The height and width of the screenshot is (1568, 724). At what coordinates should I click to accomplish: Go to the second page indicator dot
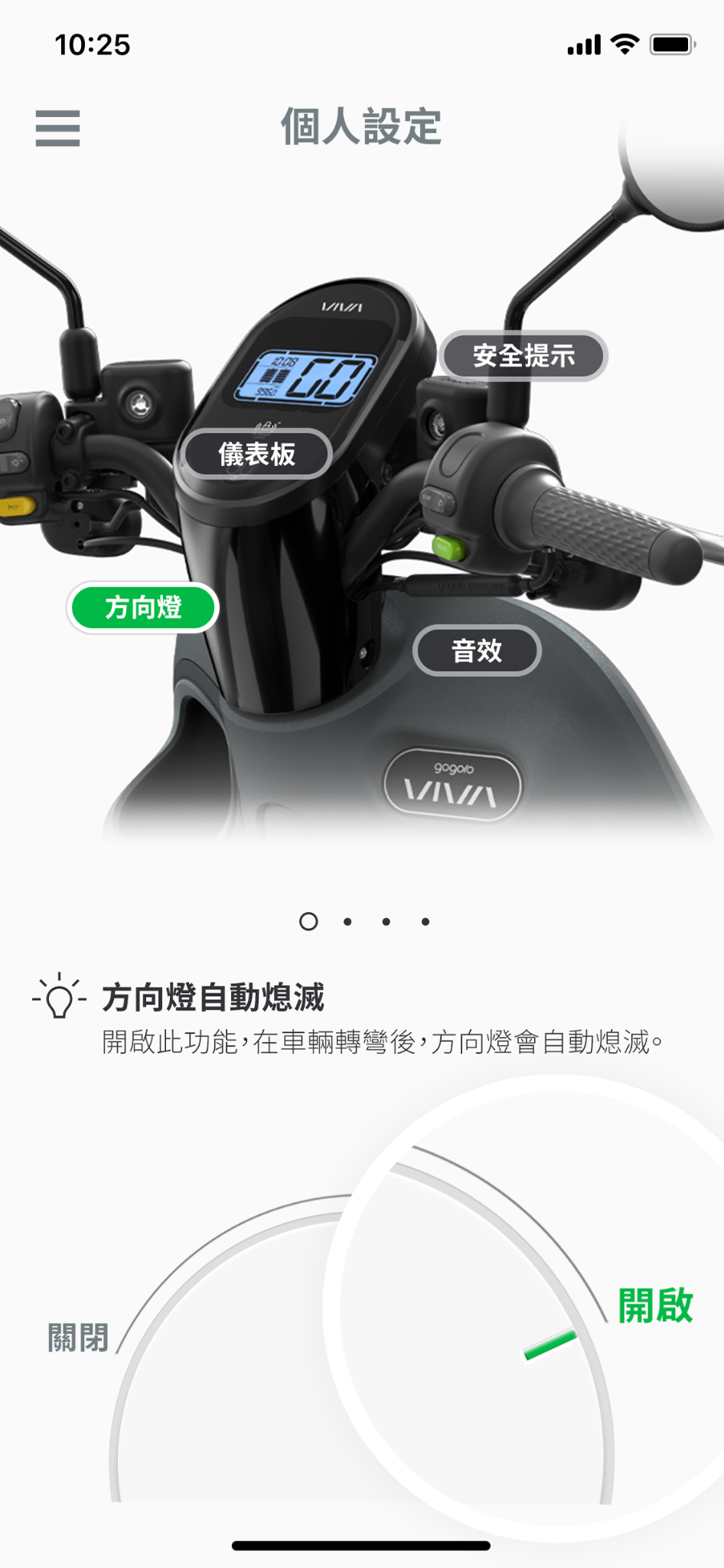(347, 922)
